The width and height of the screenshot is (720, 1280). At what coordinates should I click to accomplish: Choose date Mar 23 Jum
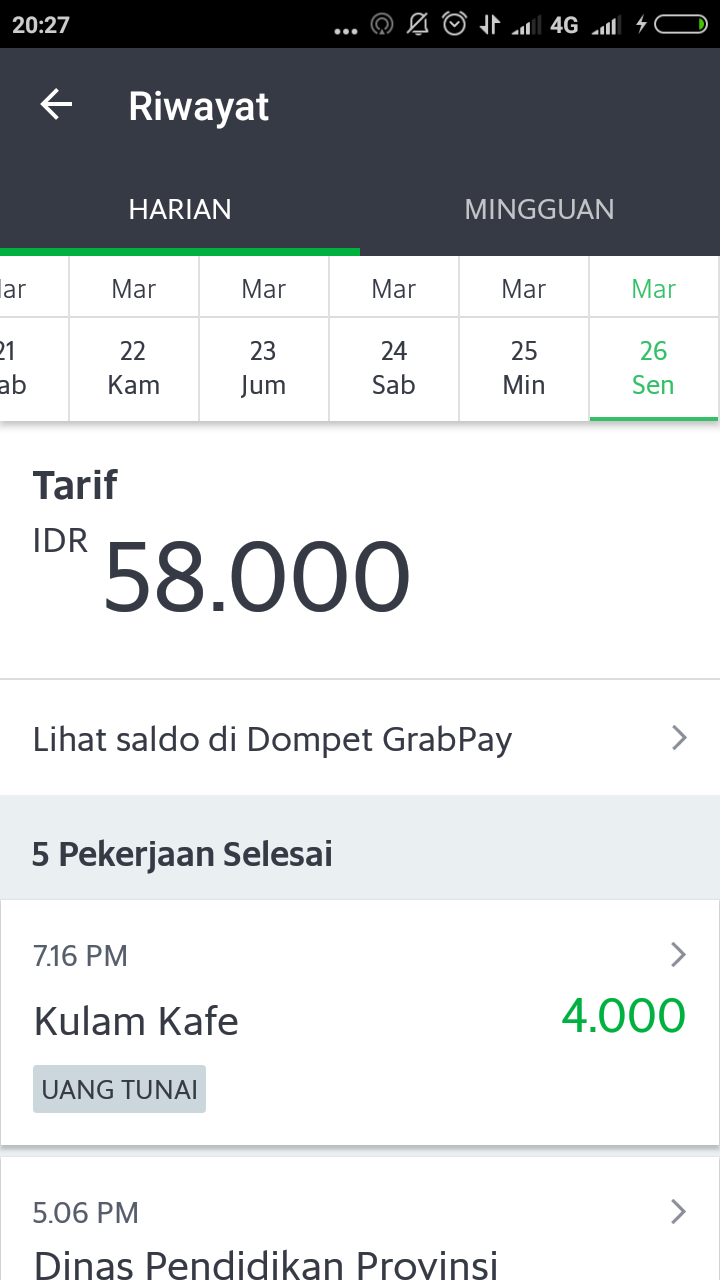263,340
